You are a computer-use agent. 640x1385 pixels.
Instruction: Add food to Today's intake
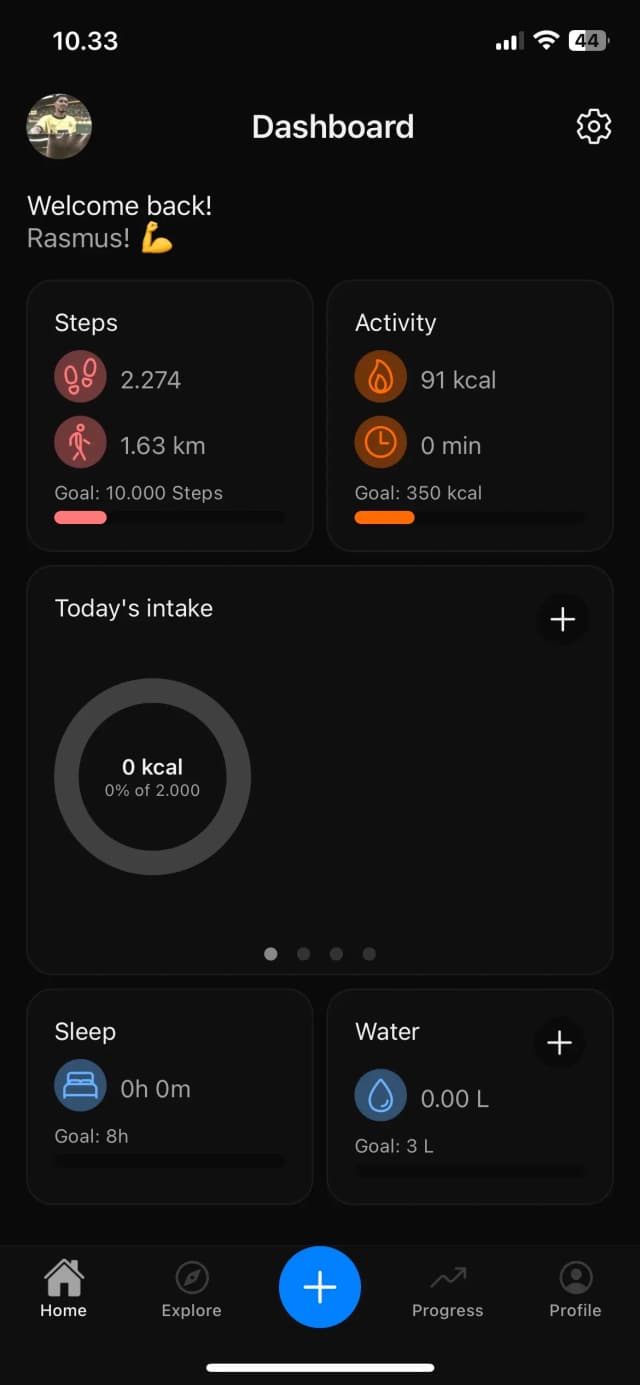[562, 620]
